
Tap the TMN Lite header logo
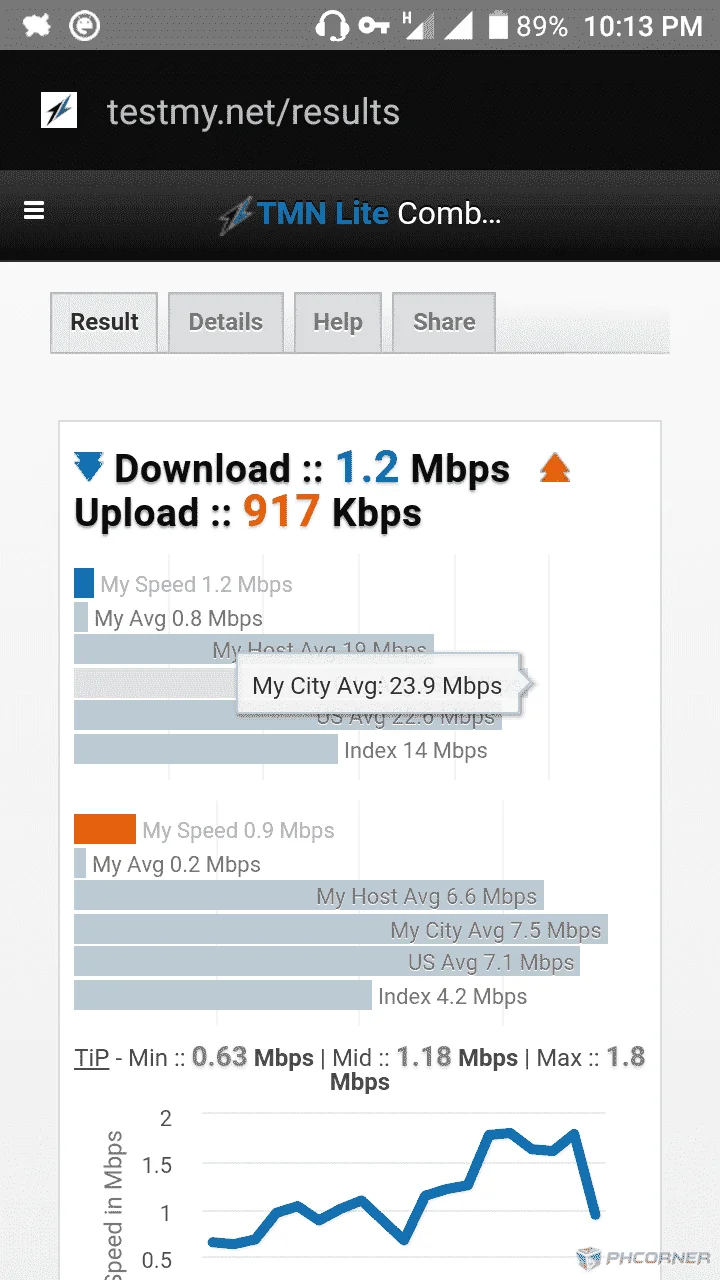pos(304,213)
